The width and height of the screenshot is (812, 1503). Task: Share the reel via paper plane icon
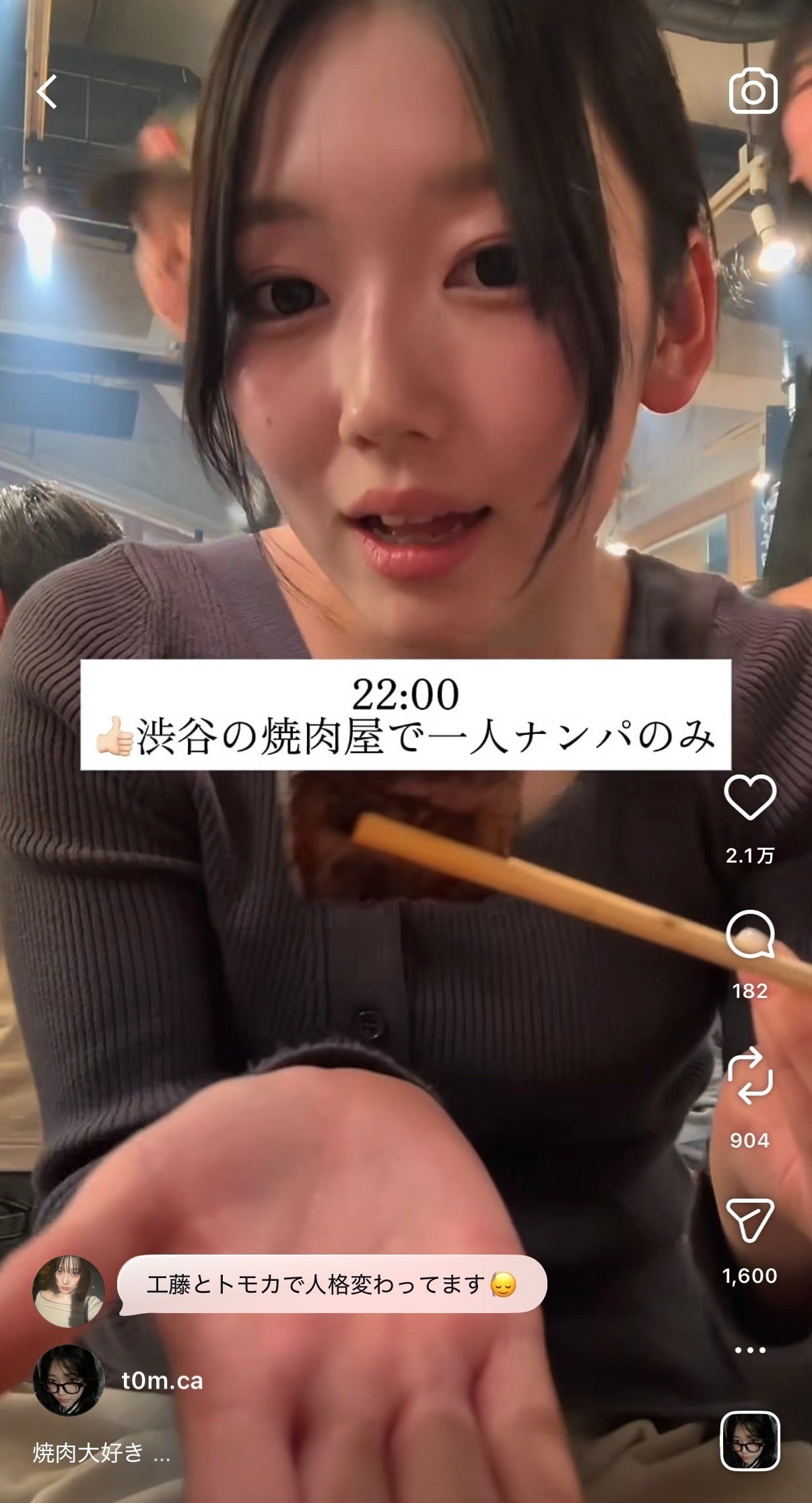point(749,1220)
